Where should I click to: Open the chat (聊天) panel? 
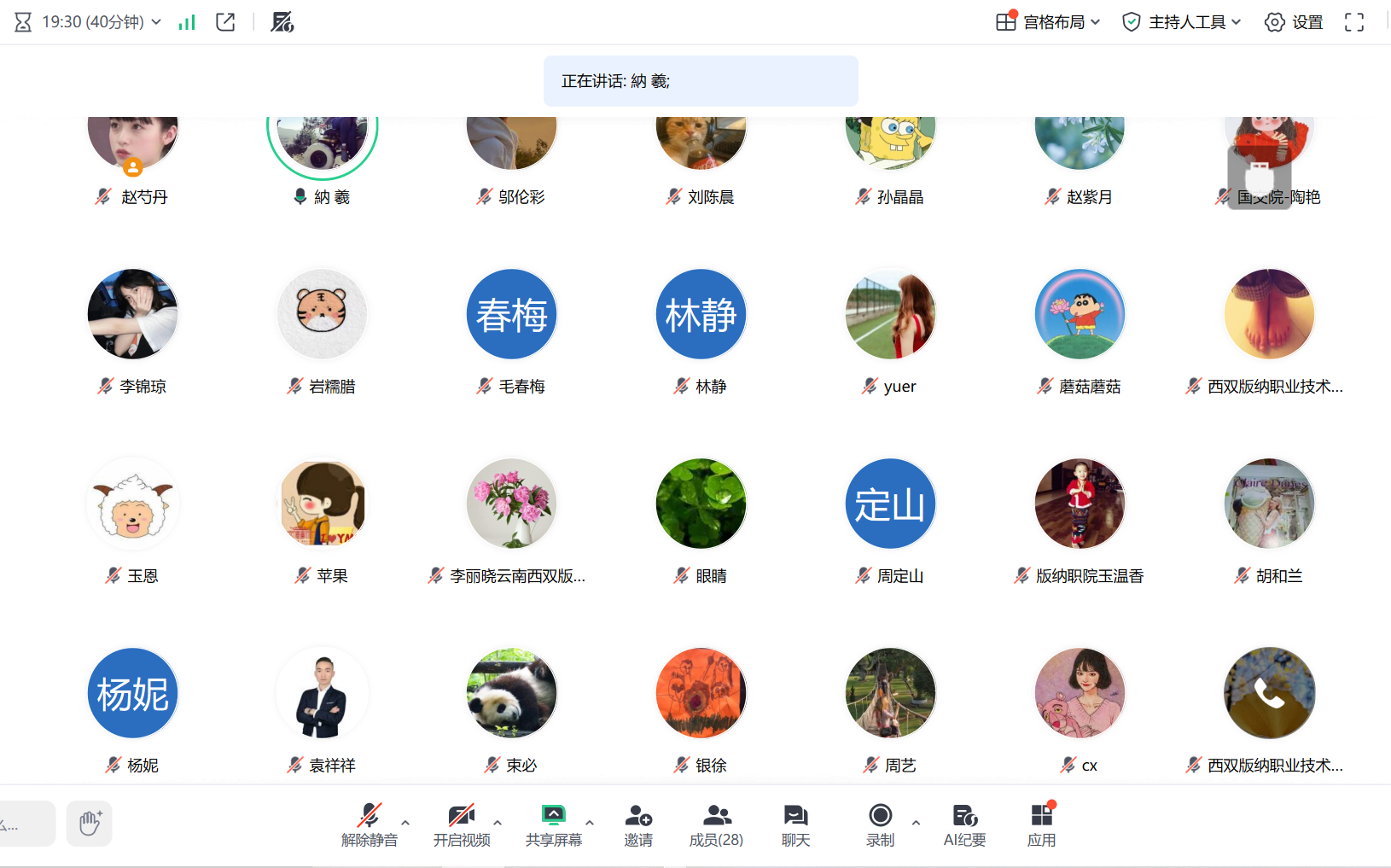pos(795,824)
